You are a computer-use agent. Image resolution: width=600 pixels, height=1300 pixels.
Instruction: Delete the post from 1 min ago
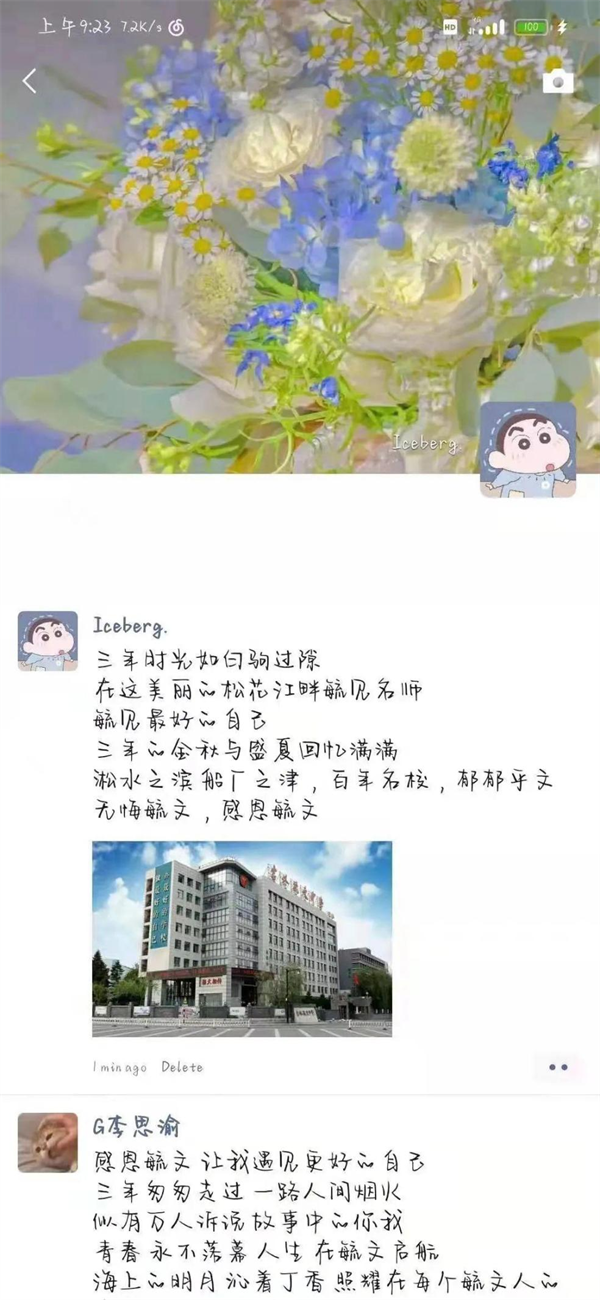(x=182, y=1067)
